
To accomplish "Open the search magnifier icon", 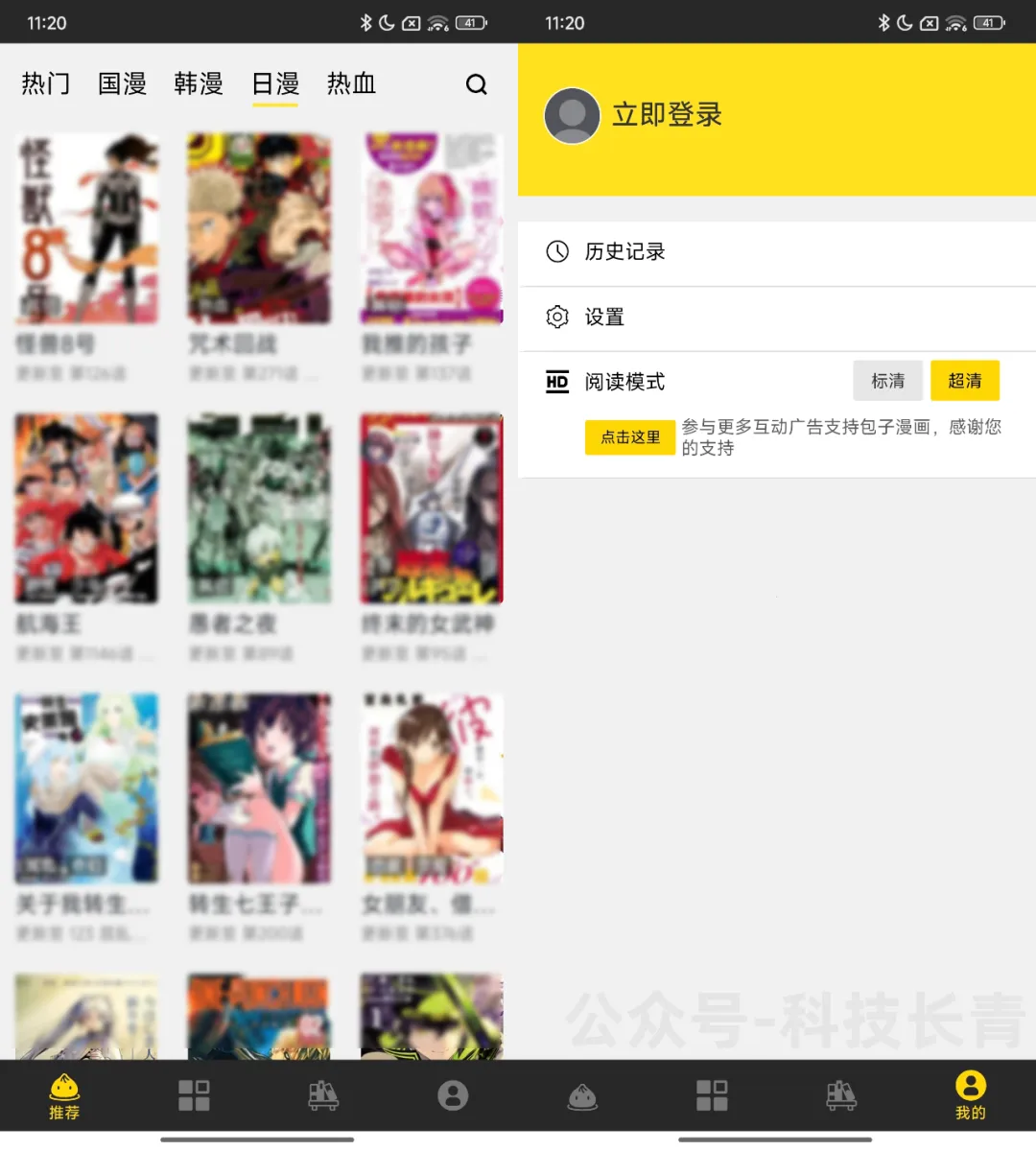I will click(x=477, y=84).
